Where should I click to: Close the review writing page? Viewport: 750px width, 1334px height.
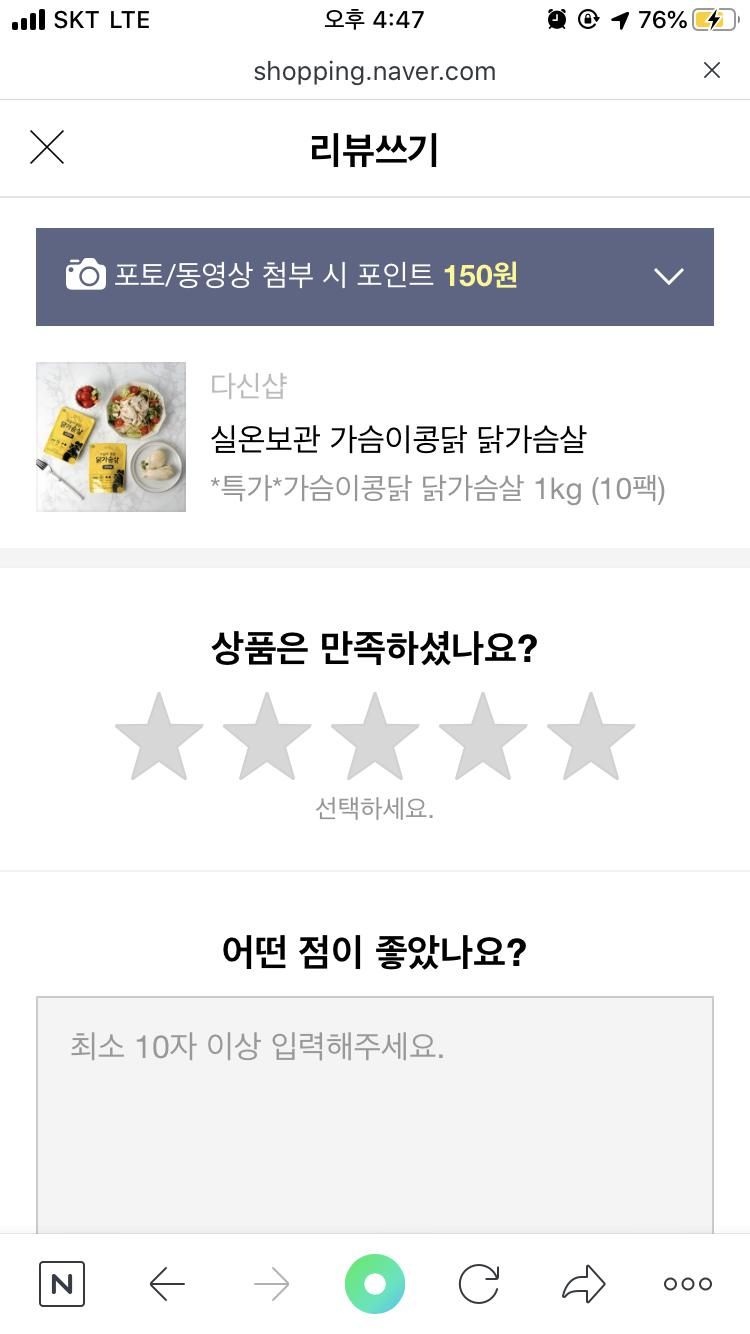pos(47,148)
